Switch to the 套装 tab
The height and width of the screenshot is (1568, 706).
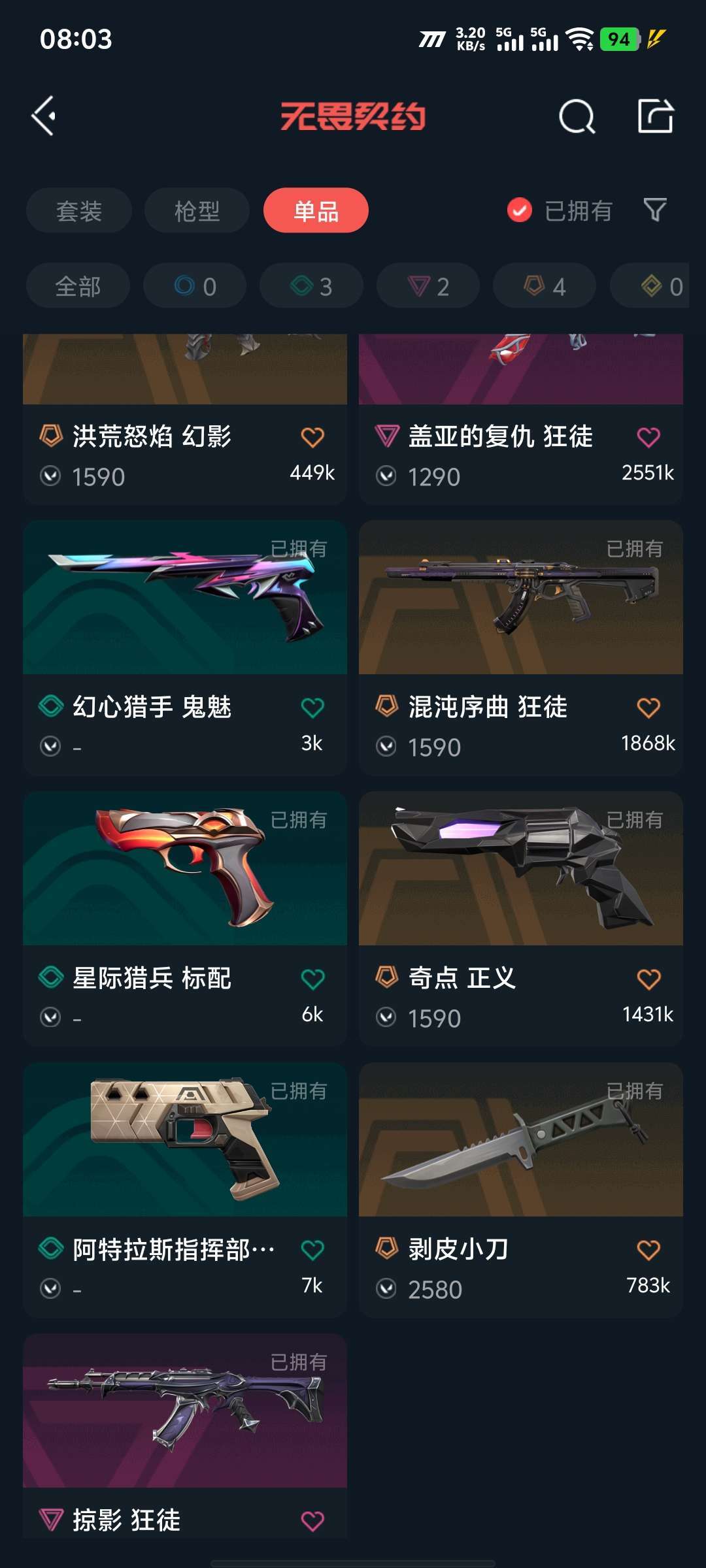tap(79, 210)
